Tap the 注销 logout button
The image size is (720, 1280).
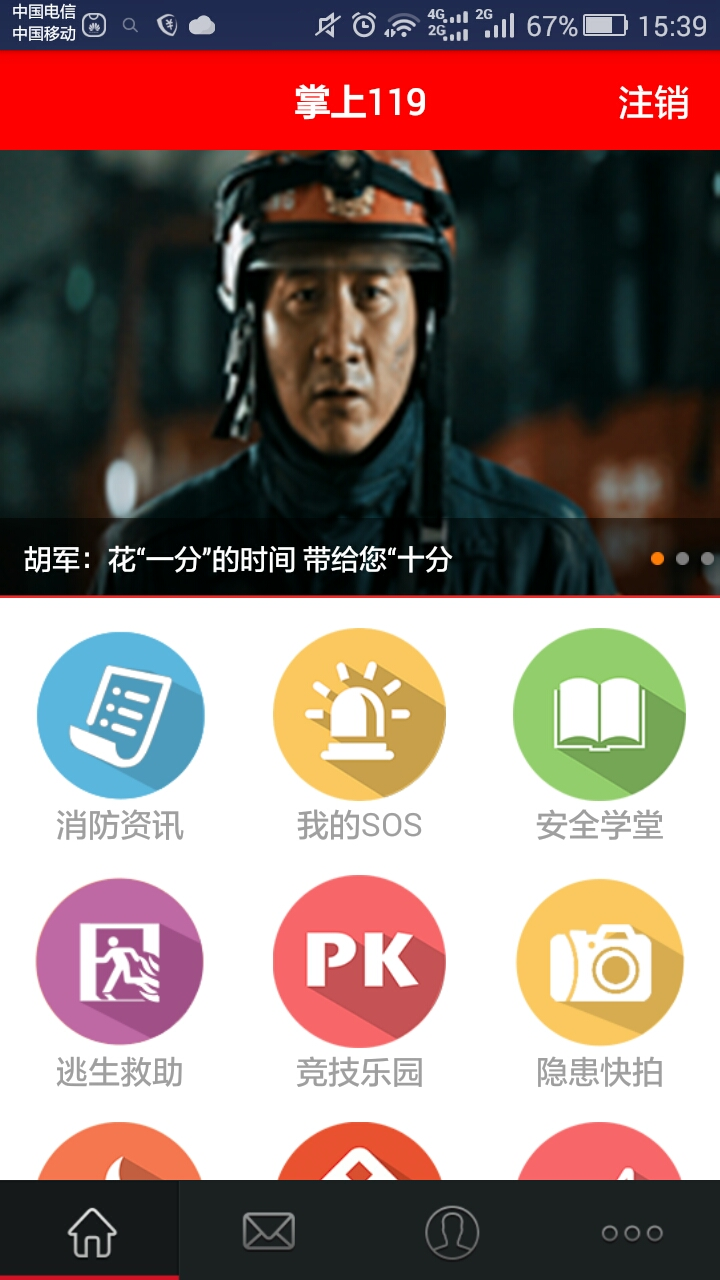point(653,102)
